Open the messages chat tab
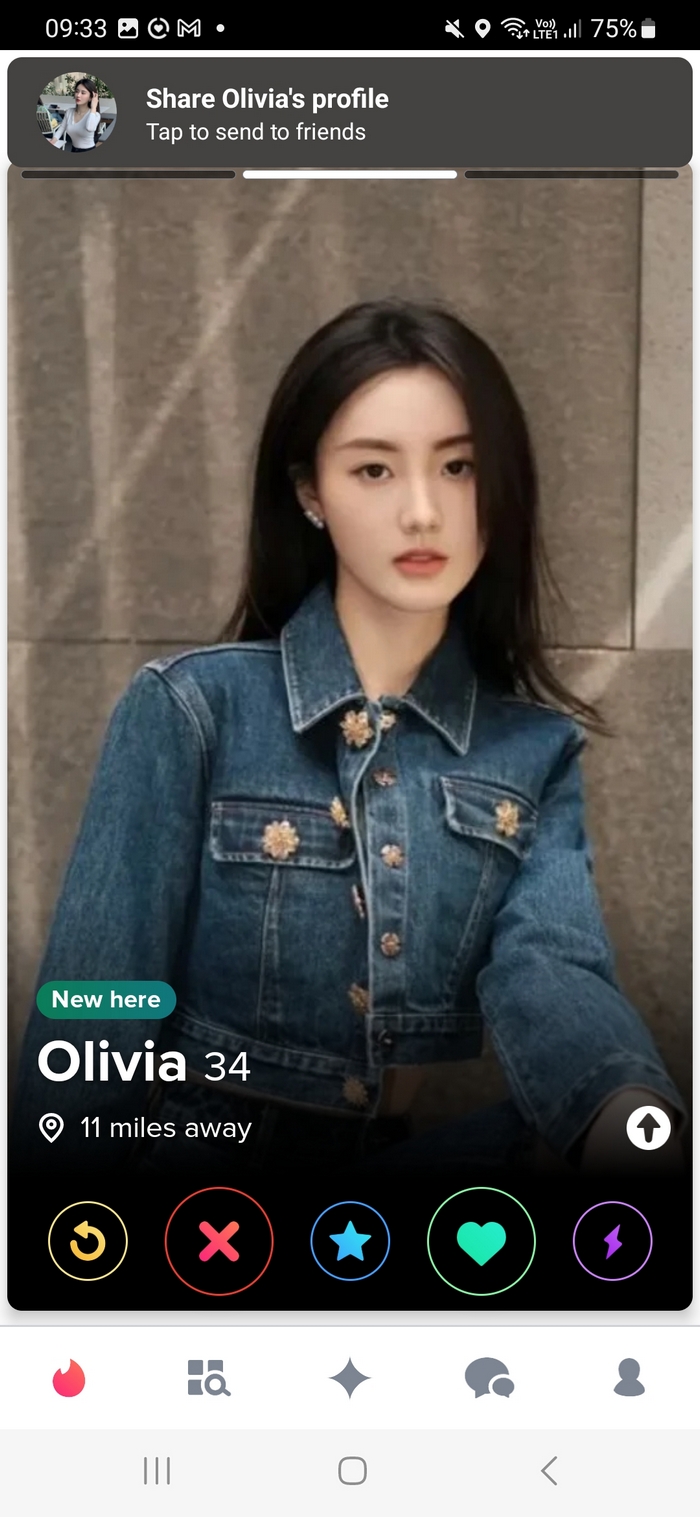The image size is (700, 1517). click(x=489, y=1378)
